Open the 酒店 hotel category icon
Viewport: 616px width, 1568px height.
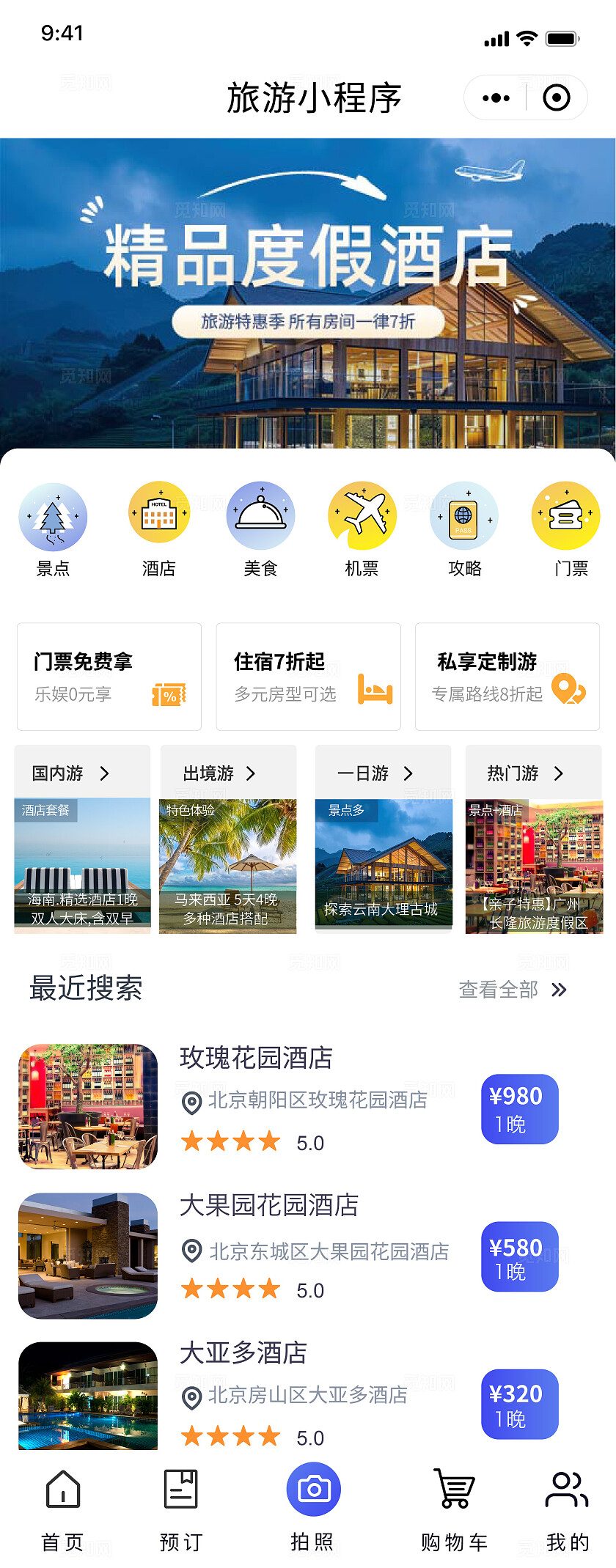(x=159, y=515)
